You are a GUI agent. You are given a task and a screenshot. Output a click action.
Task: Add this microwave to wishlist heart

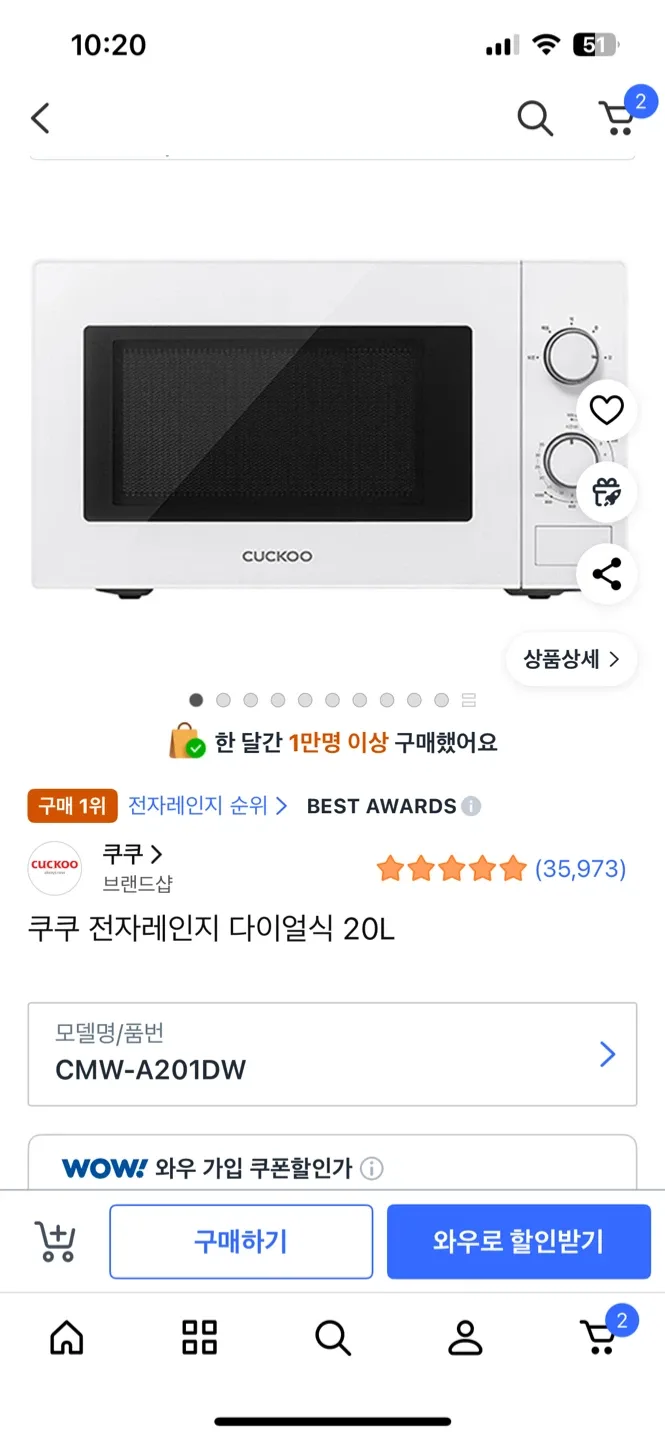click(606, 410)
